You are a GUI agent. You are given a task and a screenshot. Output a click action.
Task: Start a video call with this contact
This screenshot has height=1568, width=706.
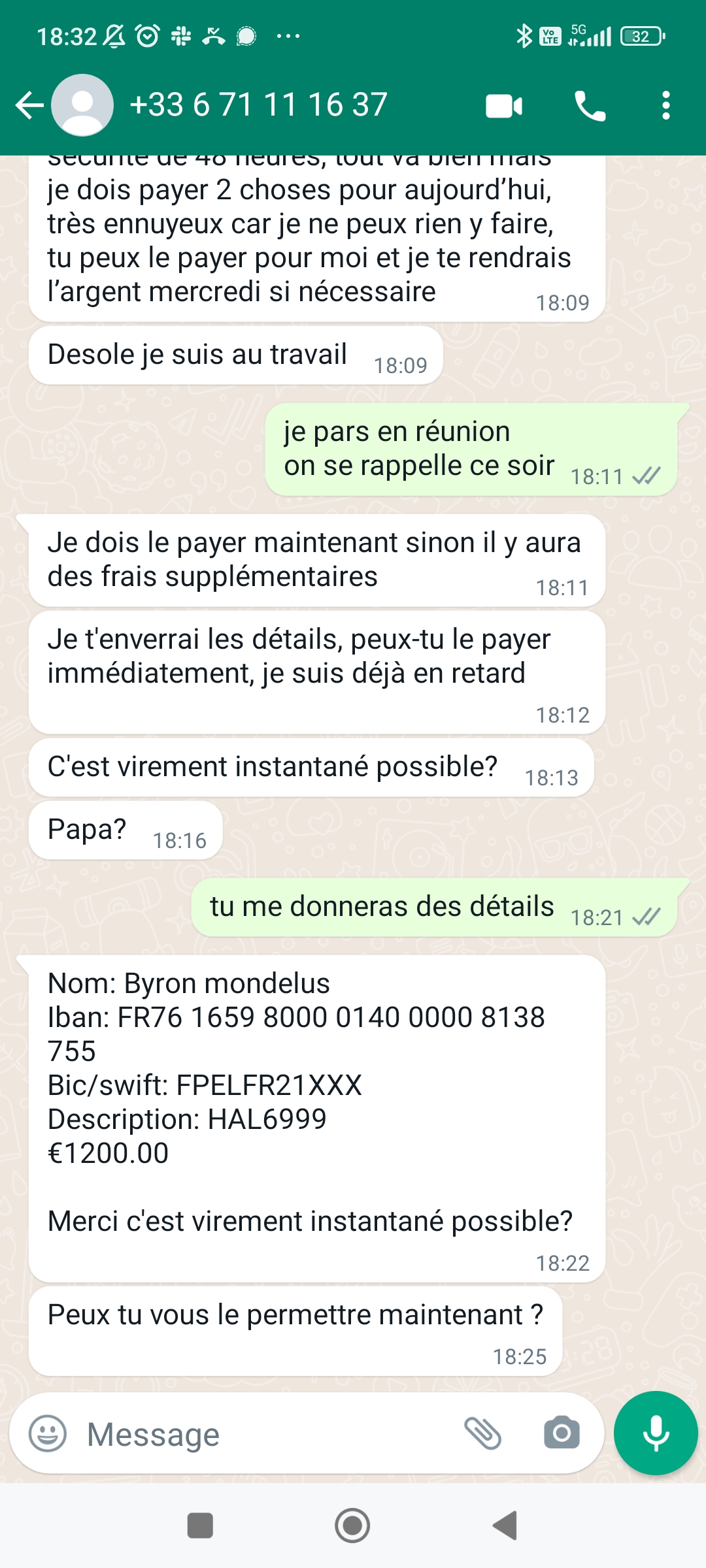504,106
